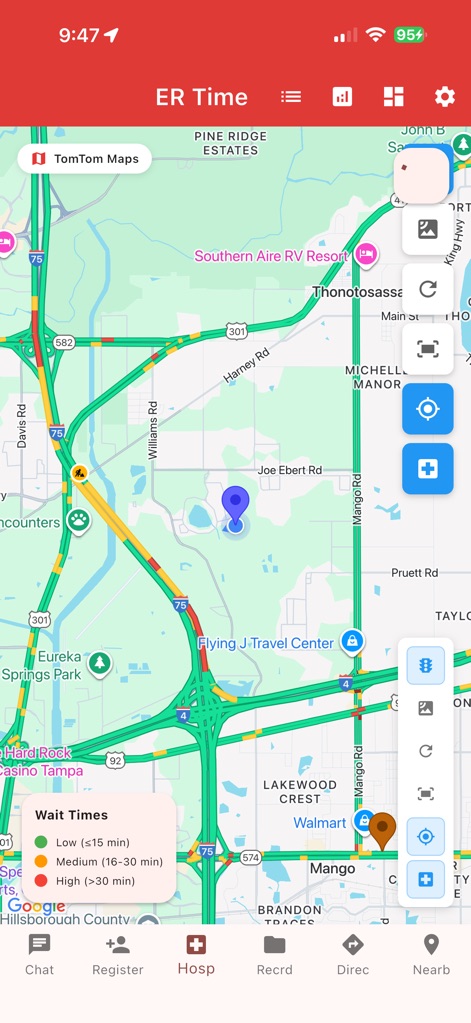The width and height of the screenshot is (471, 1023).
Task: Go to the Direc tab
Action: (x=353, y=954)
